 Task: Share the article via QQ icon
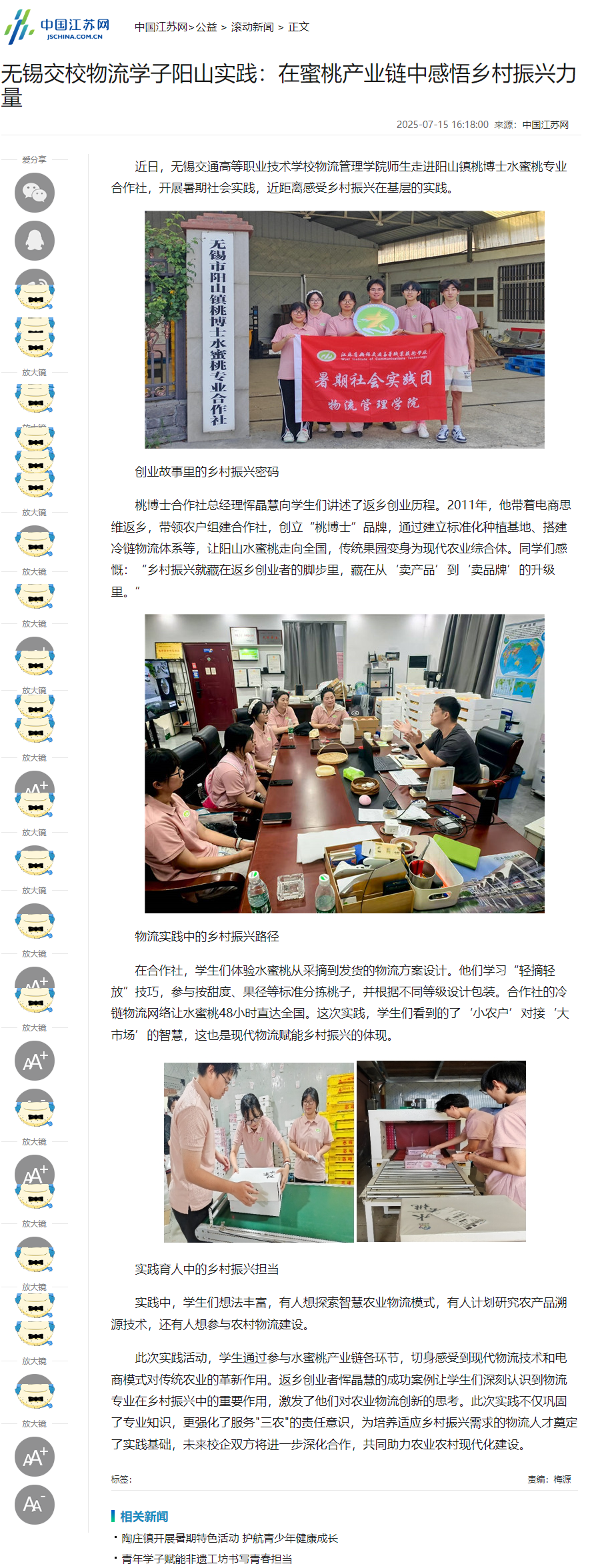[x=35, y=241]
